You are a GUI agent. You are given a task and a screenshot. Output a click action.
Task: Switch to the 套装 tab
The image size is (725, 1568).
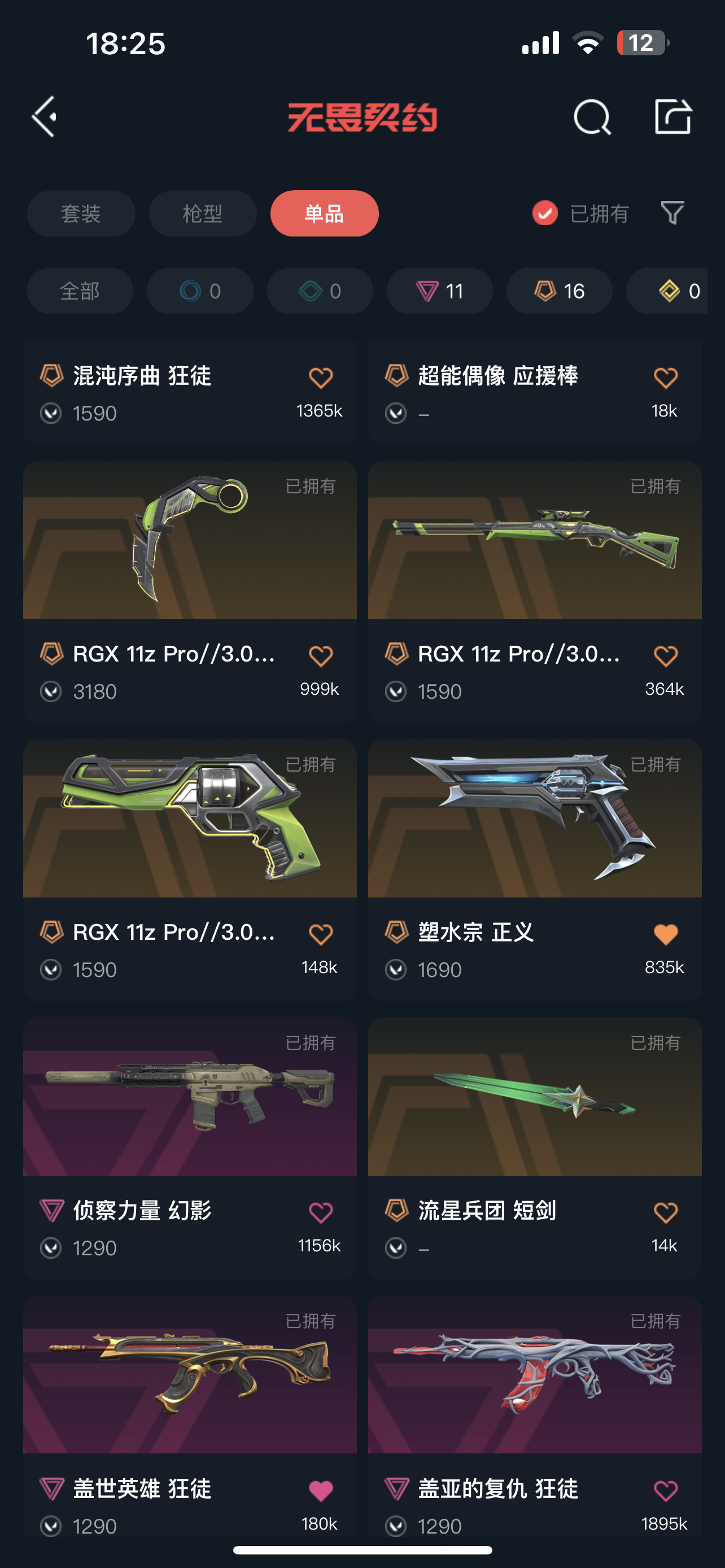pos(81,214)
